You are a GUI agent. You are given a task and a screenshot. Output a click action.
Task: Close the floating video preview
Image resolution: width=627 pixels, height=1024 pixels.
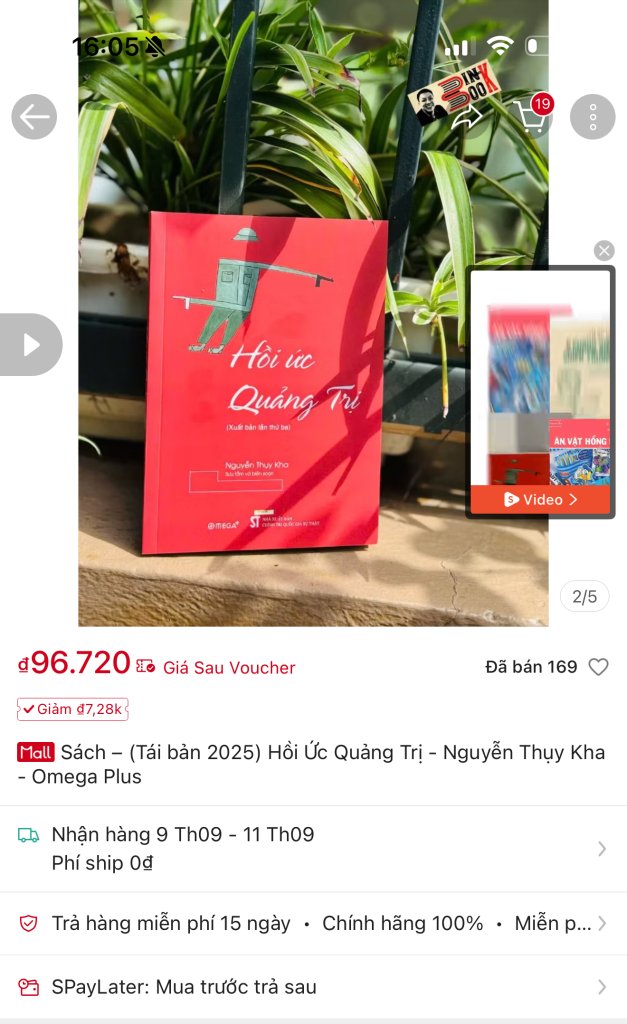603,251
